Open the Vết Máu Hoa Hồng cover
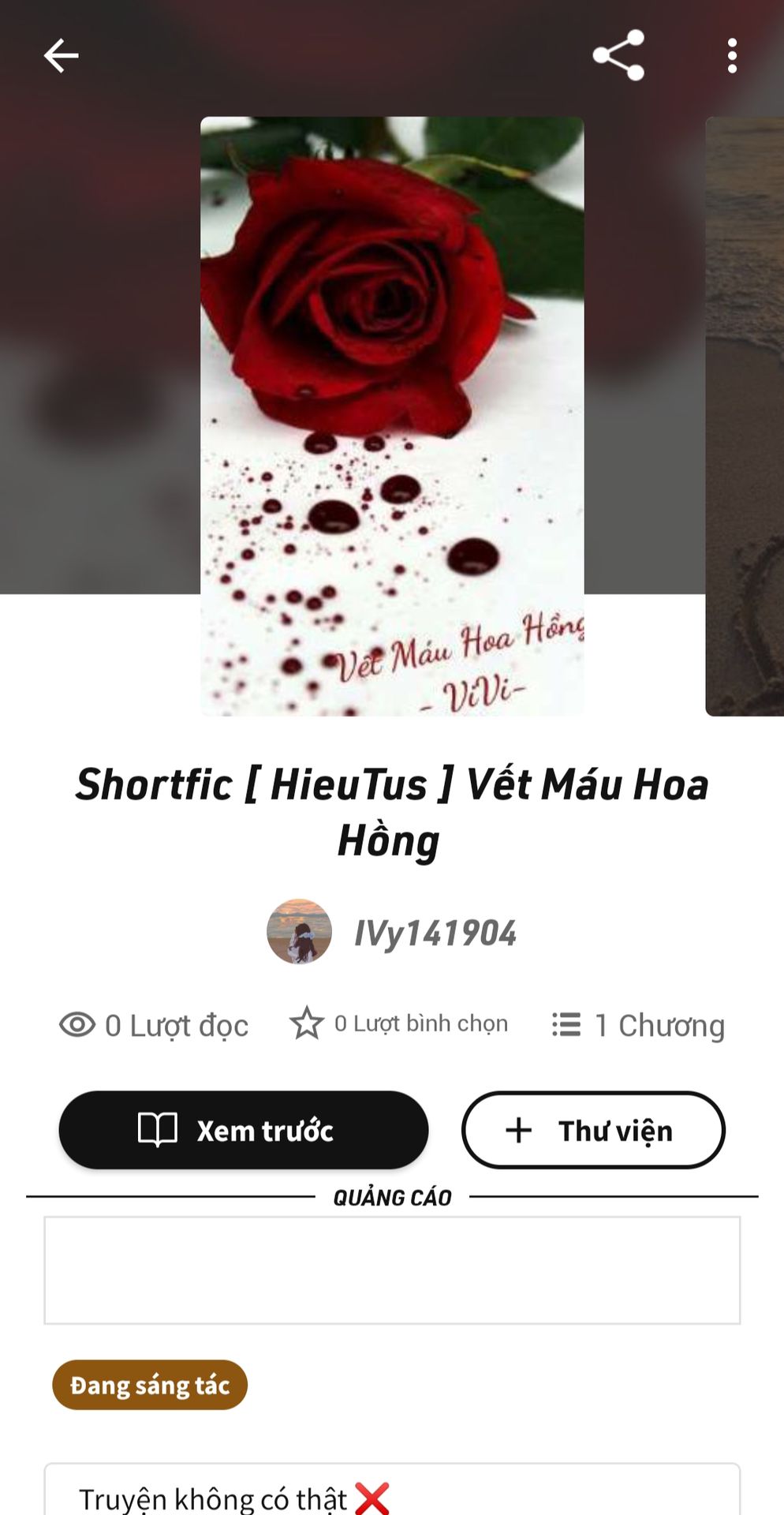The image size is (784, 1515). (392, 416)
